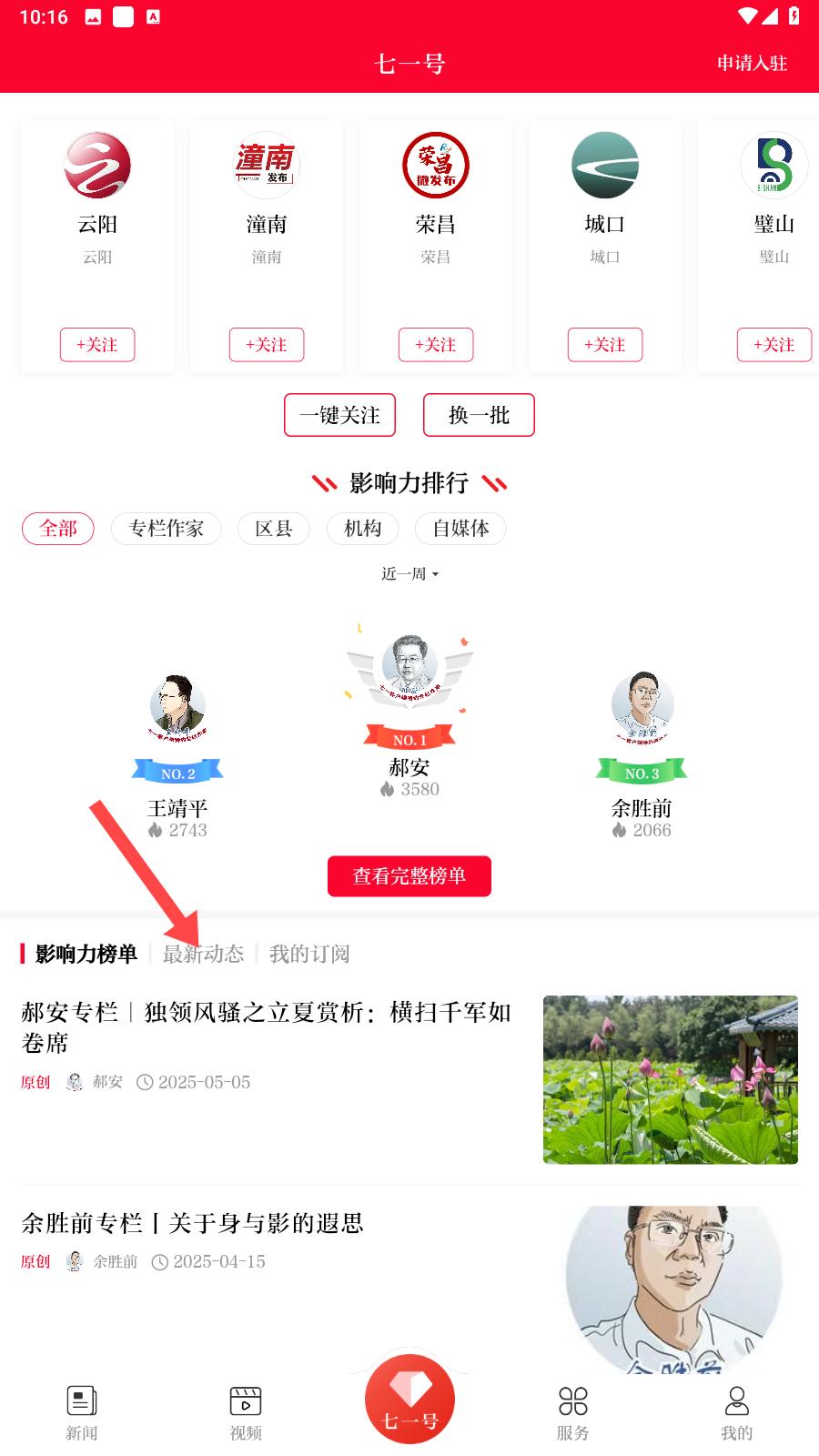Screen dimensions: 819x1456
Task: Follow the 荣昌 account
Action: pyautogui.click(x=436, y=345)
